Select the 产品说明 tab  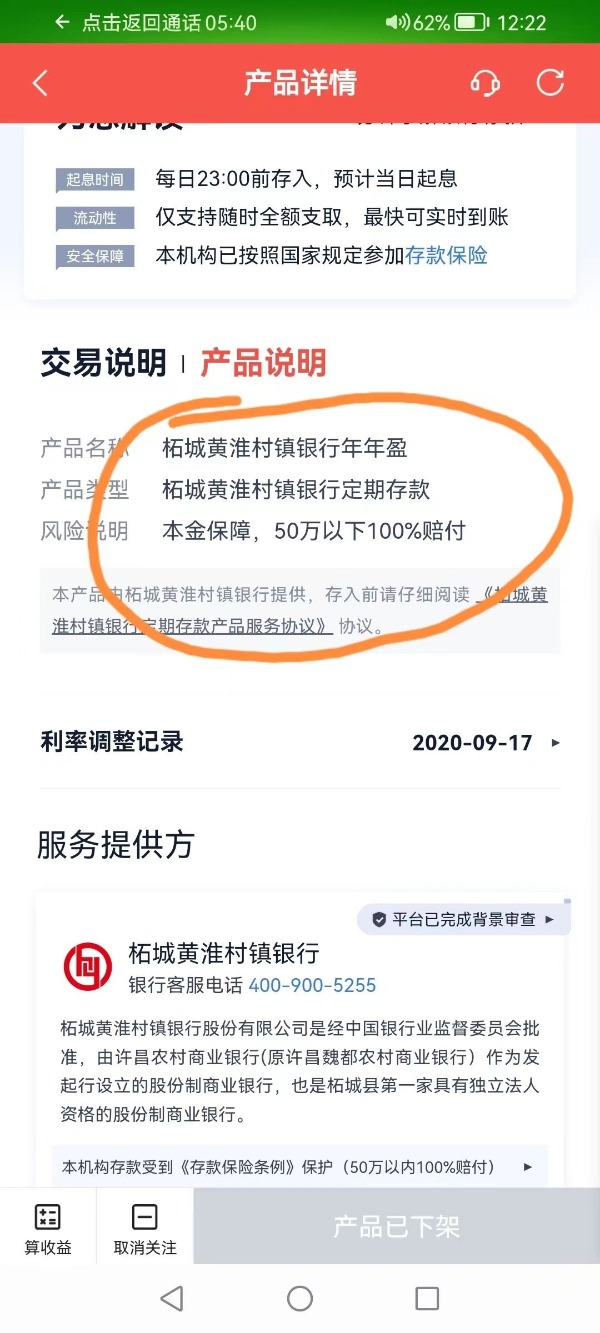coord(264,363)
